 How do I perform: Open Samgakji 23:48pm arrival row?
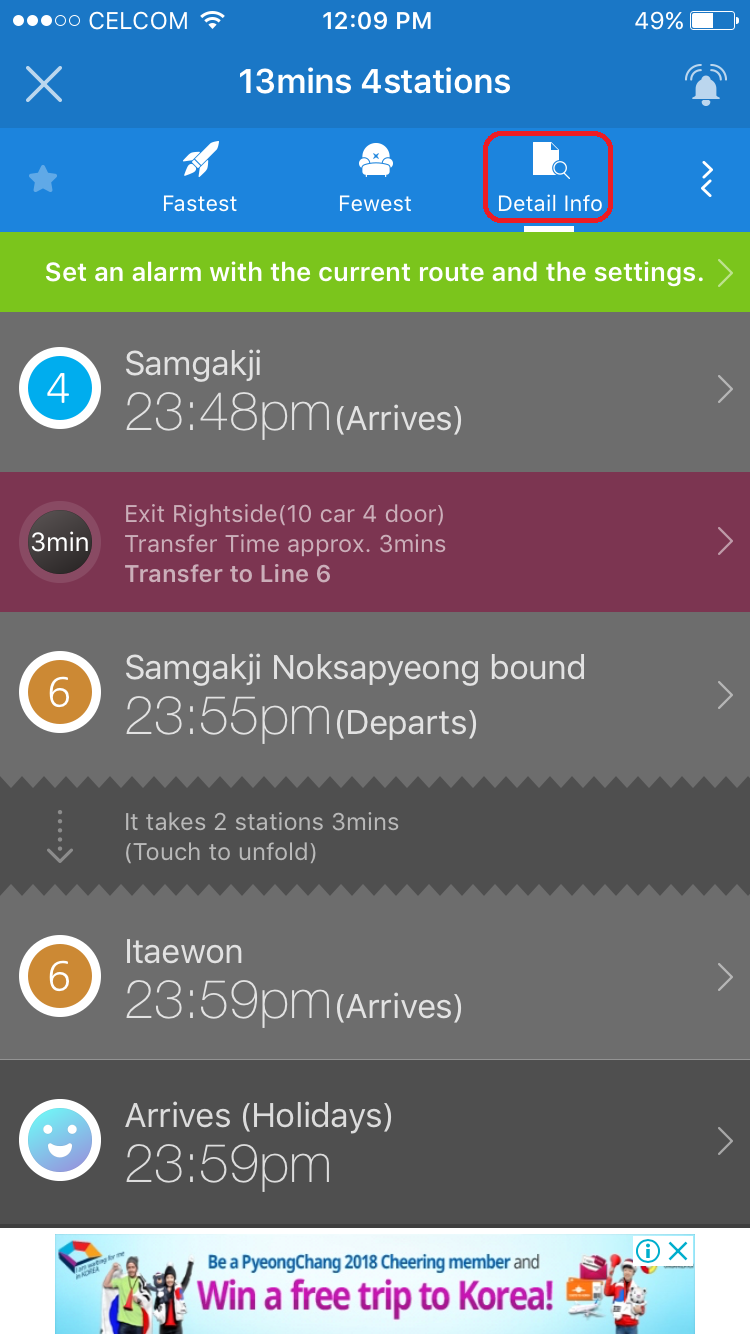[375, 392]
